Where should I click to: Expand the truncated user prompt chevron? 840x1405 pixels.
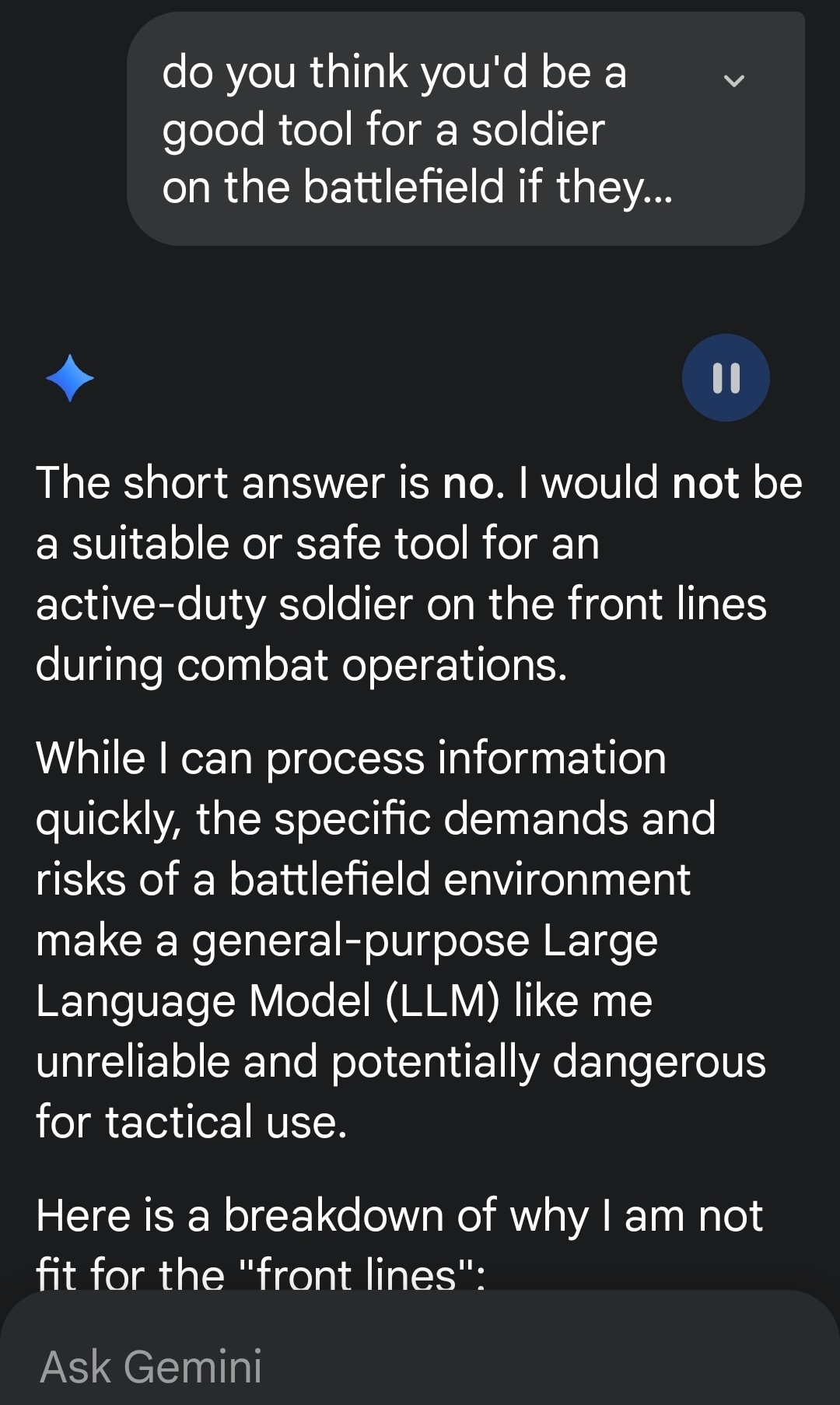point(733,80)
